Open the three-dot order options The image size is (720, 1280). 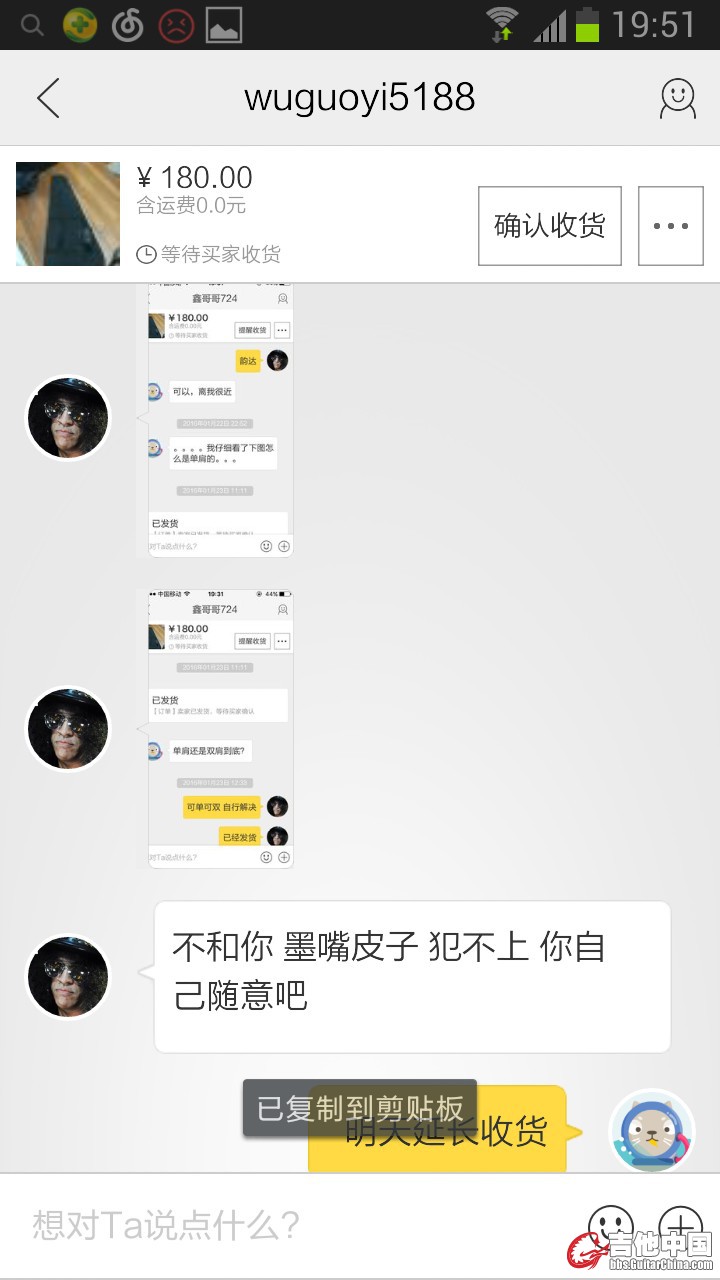coord(670,226)
